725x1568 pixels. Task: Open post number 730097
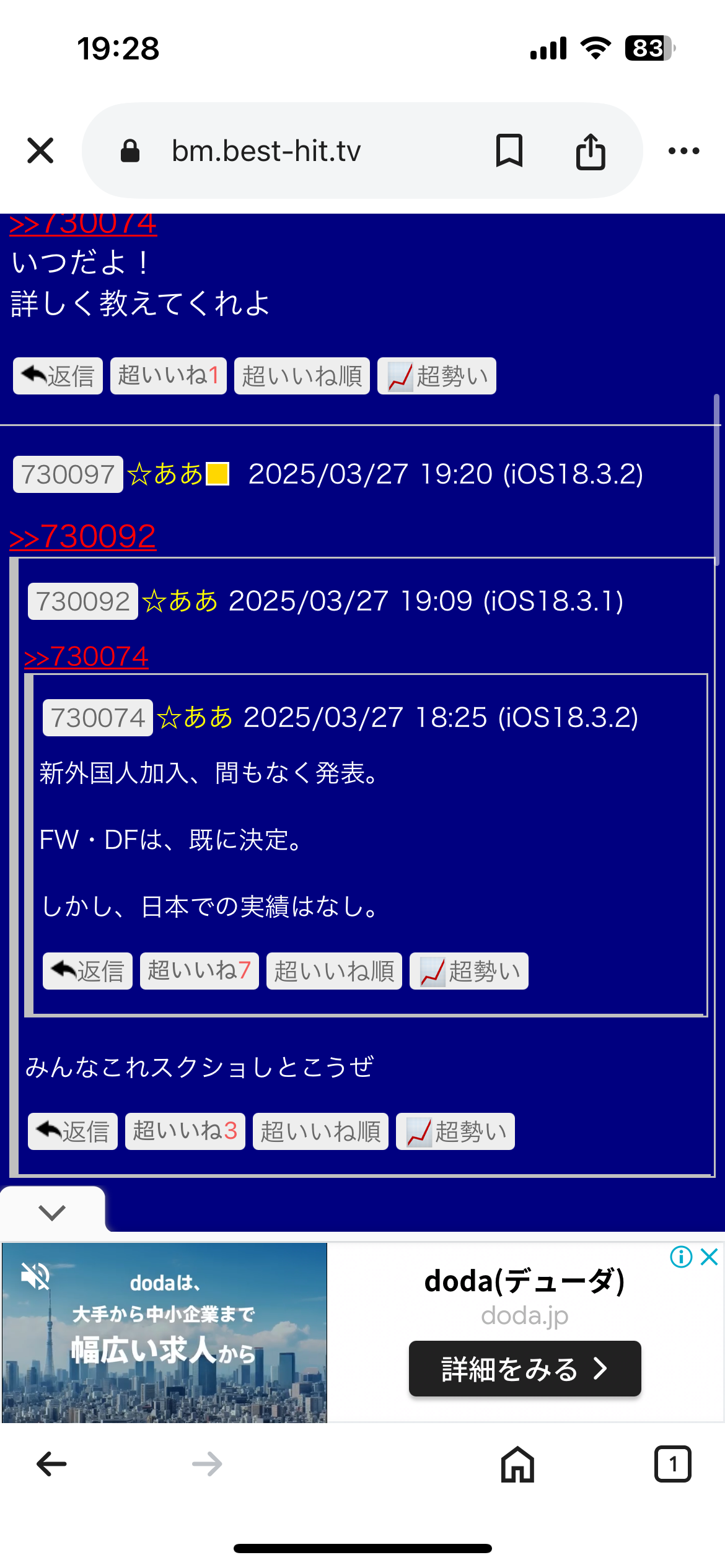click(68, 475)
